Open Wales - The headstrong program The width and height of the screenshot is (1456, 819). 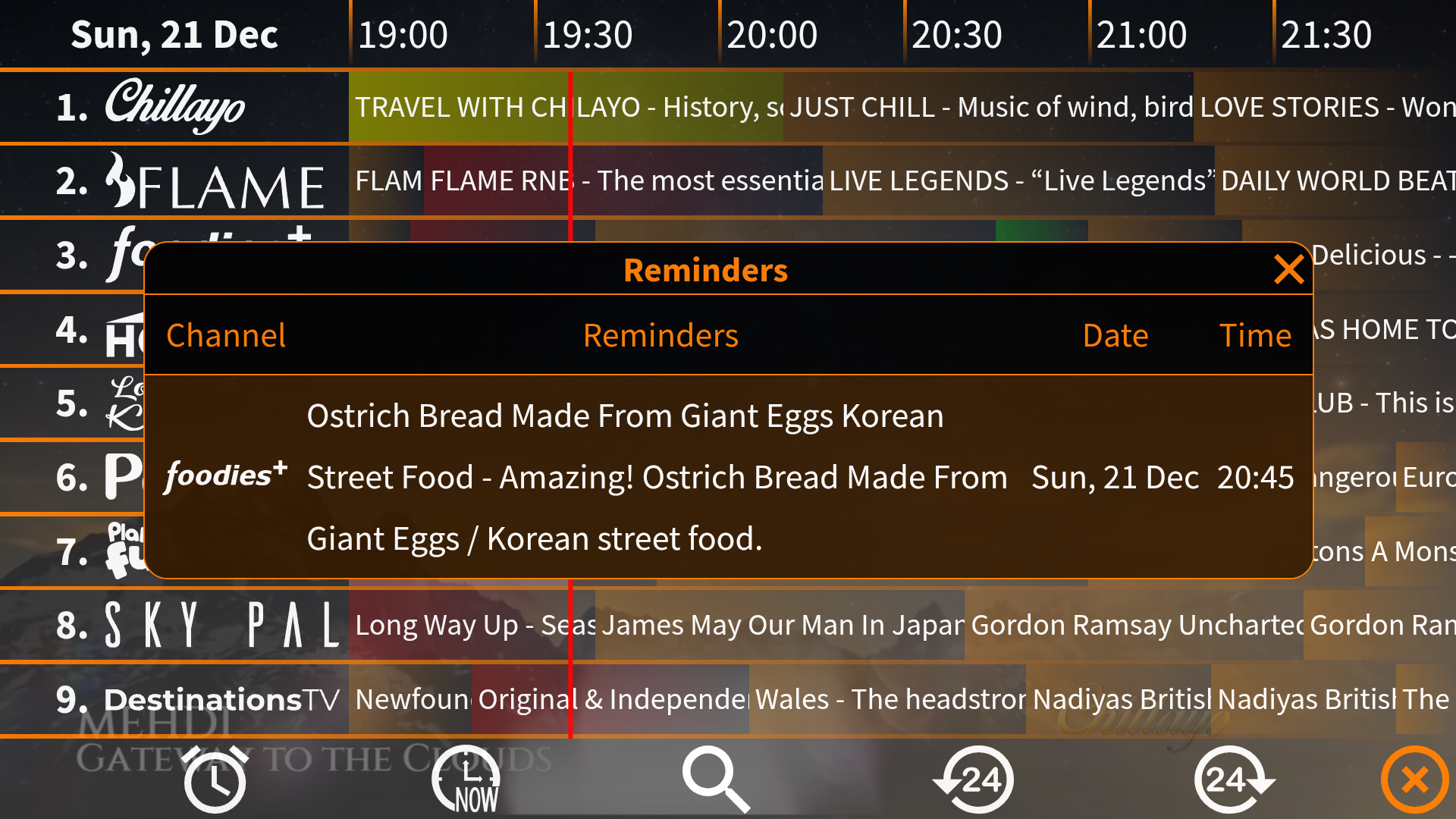887,699
